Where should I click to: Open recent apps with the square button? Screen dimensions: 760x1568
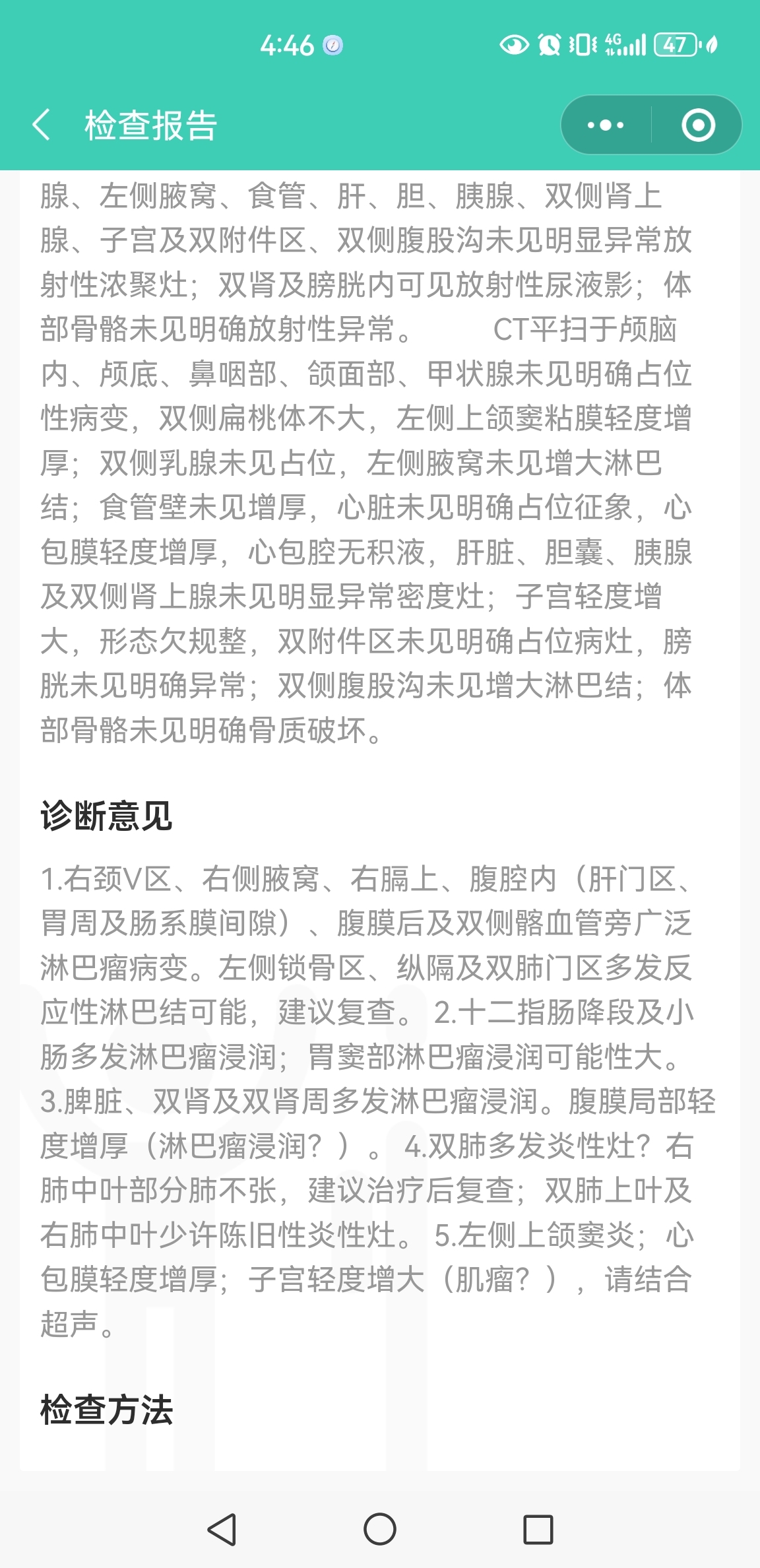pyautogui.click(x=538, y=1529)
